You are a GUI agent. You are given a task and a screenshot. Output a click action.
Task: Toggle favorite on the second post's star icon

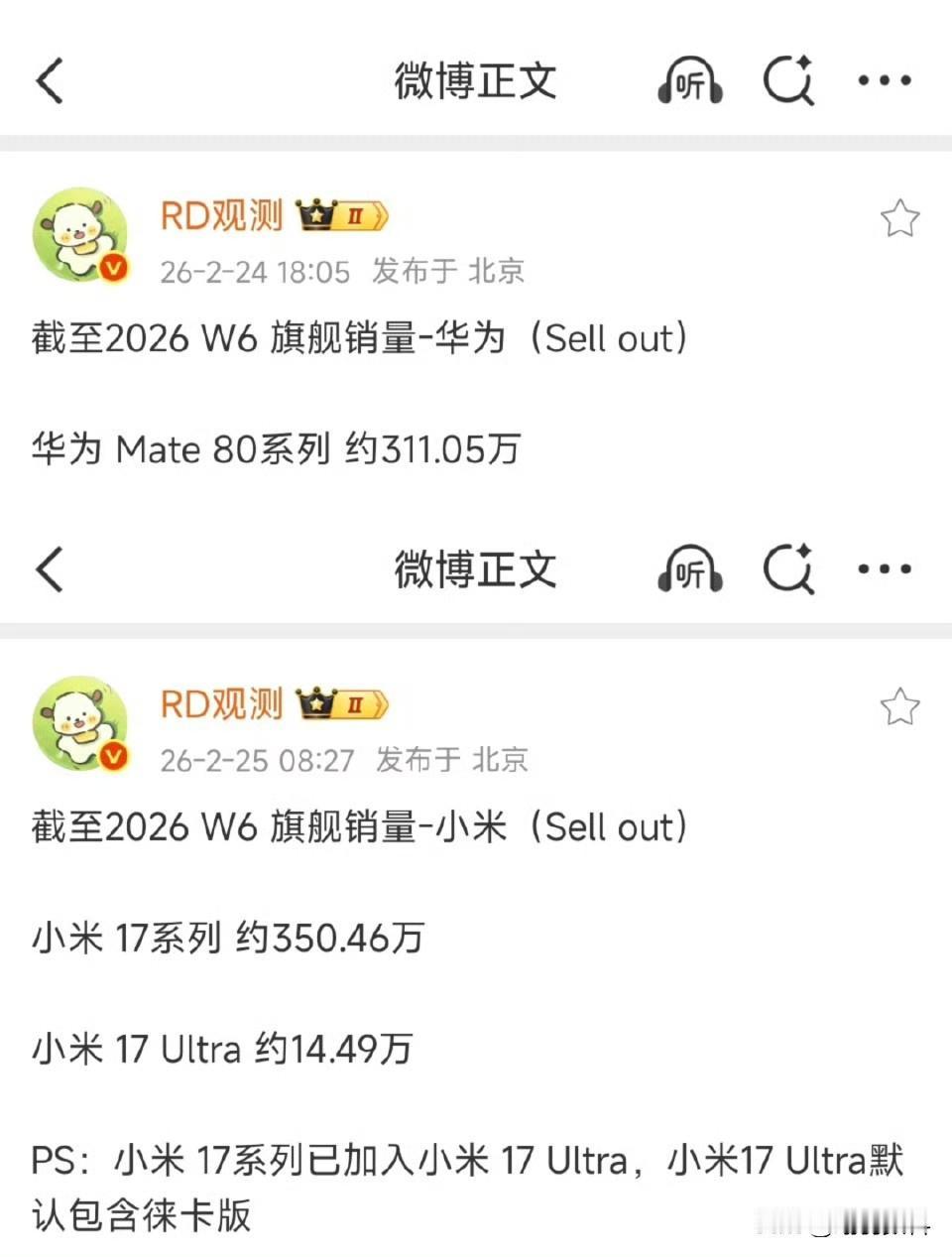pos(899,707)
